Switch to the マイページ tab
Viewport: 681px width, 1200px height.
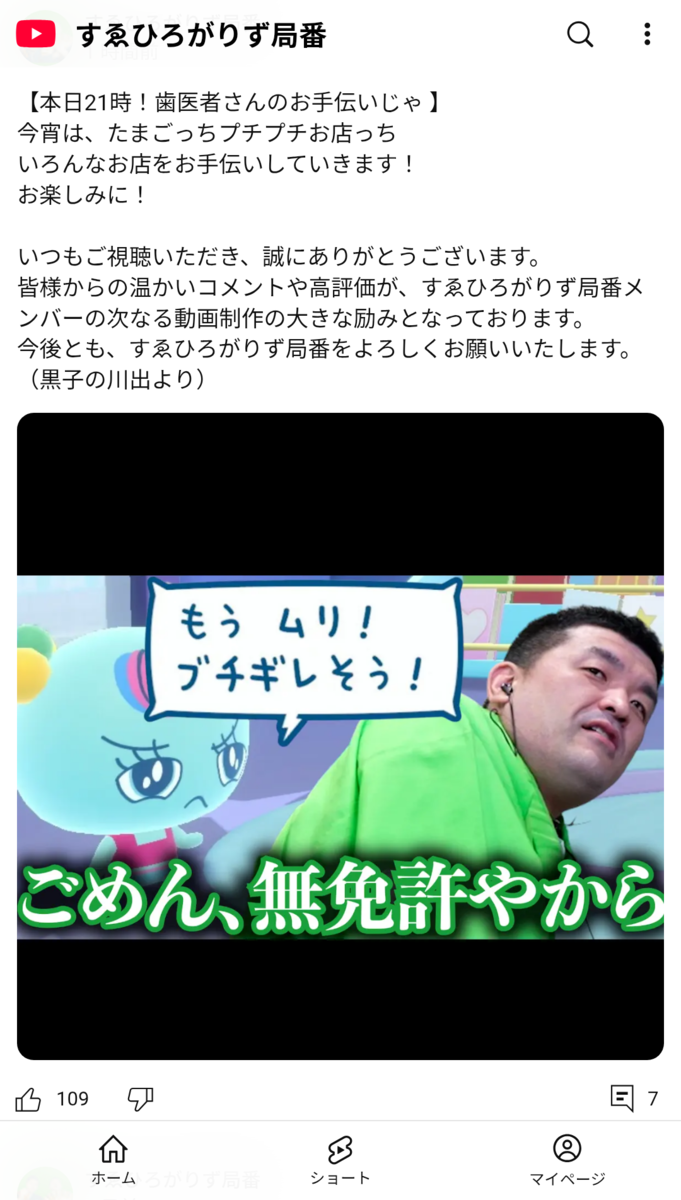click(567, 1160)
